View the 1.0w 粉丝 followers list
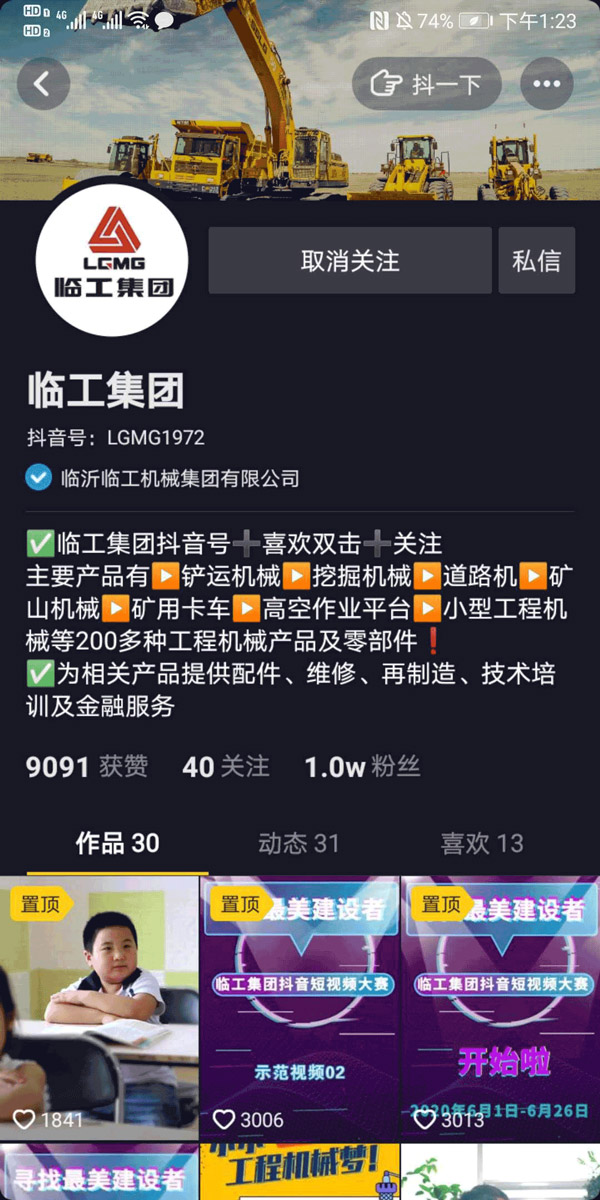This screenshot has height=1200, width=600. [x=362, y=767]
